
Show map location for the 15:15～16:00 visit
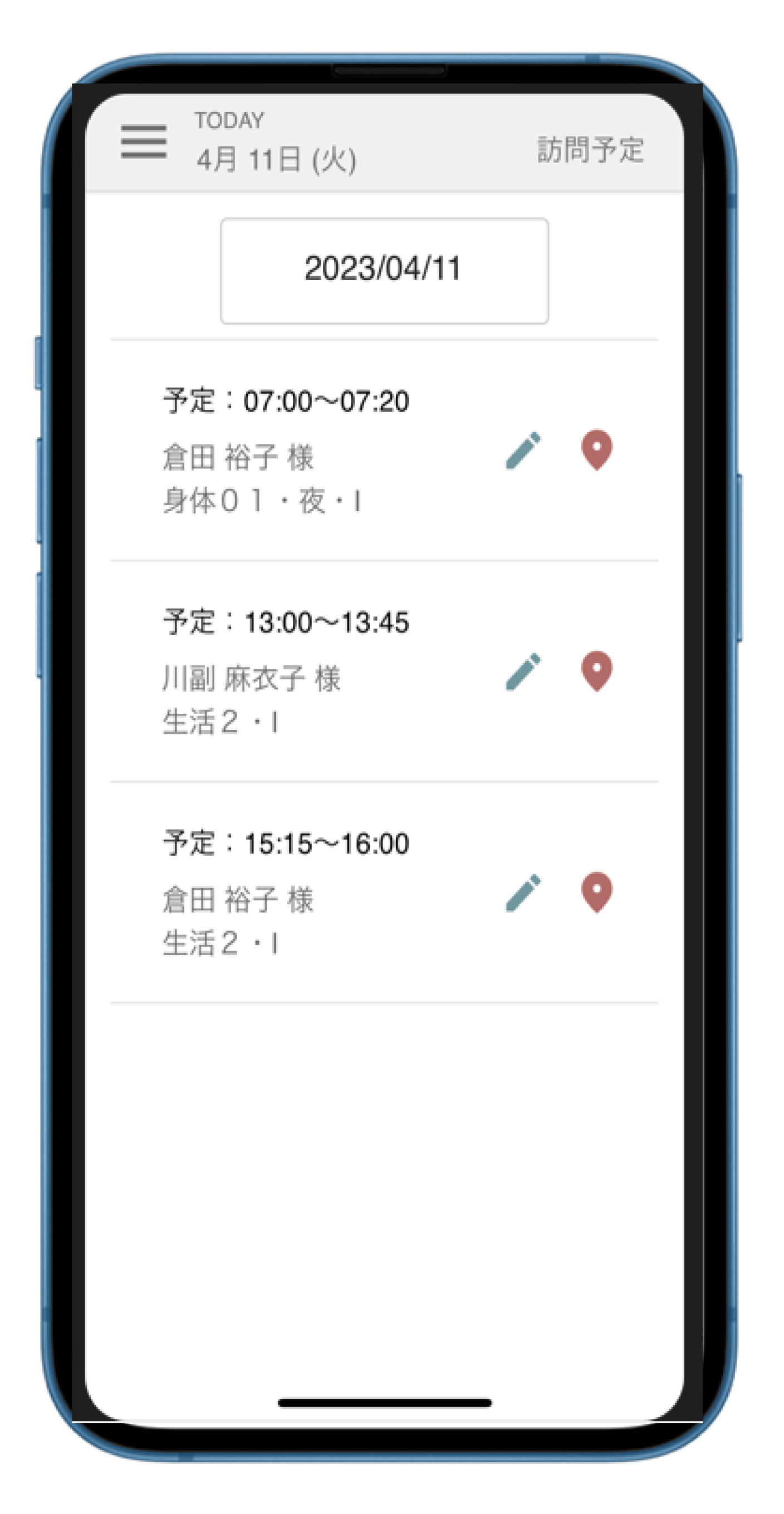pos(596,891)
